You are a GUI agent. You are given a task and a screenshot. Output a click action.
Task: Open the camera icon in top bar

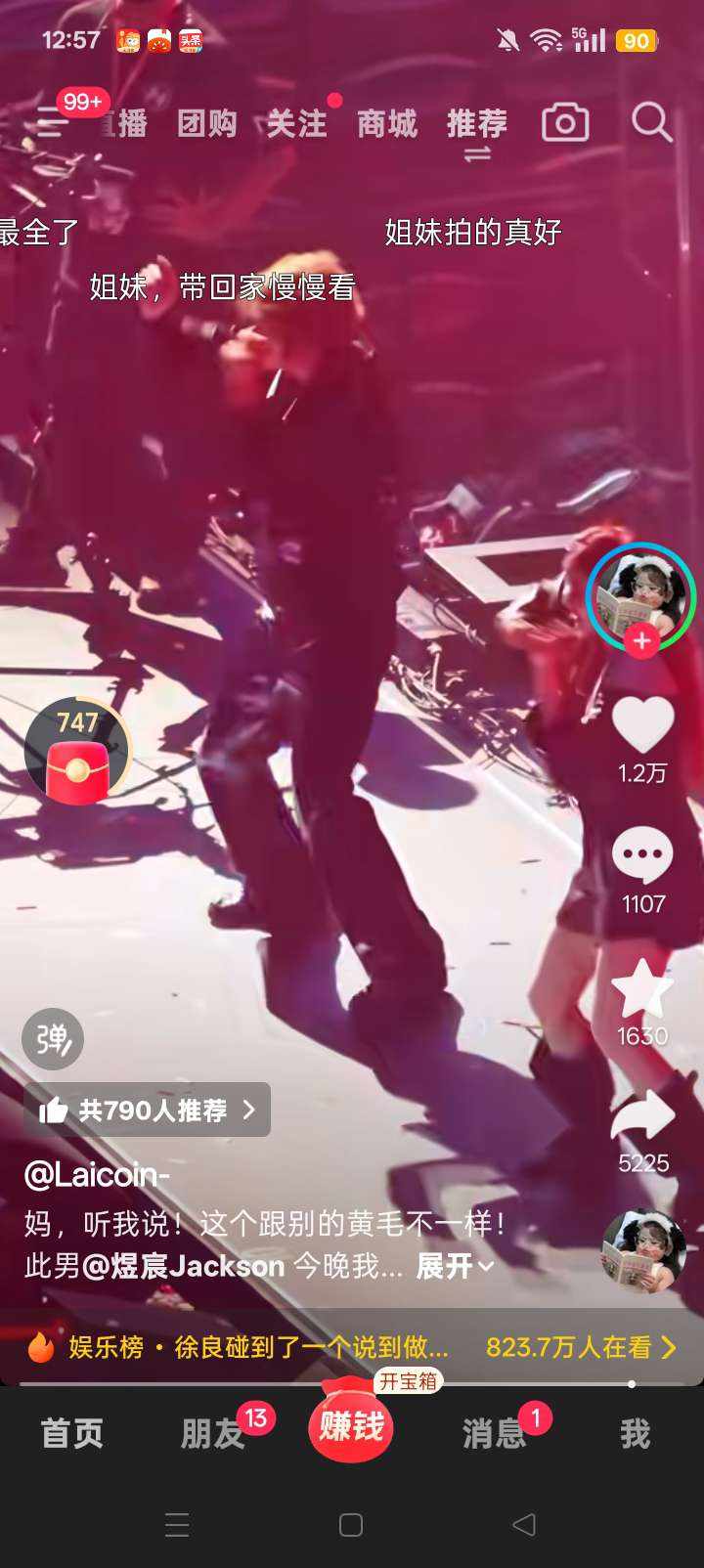tap(565, 123)
